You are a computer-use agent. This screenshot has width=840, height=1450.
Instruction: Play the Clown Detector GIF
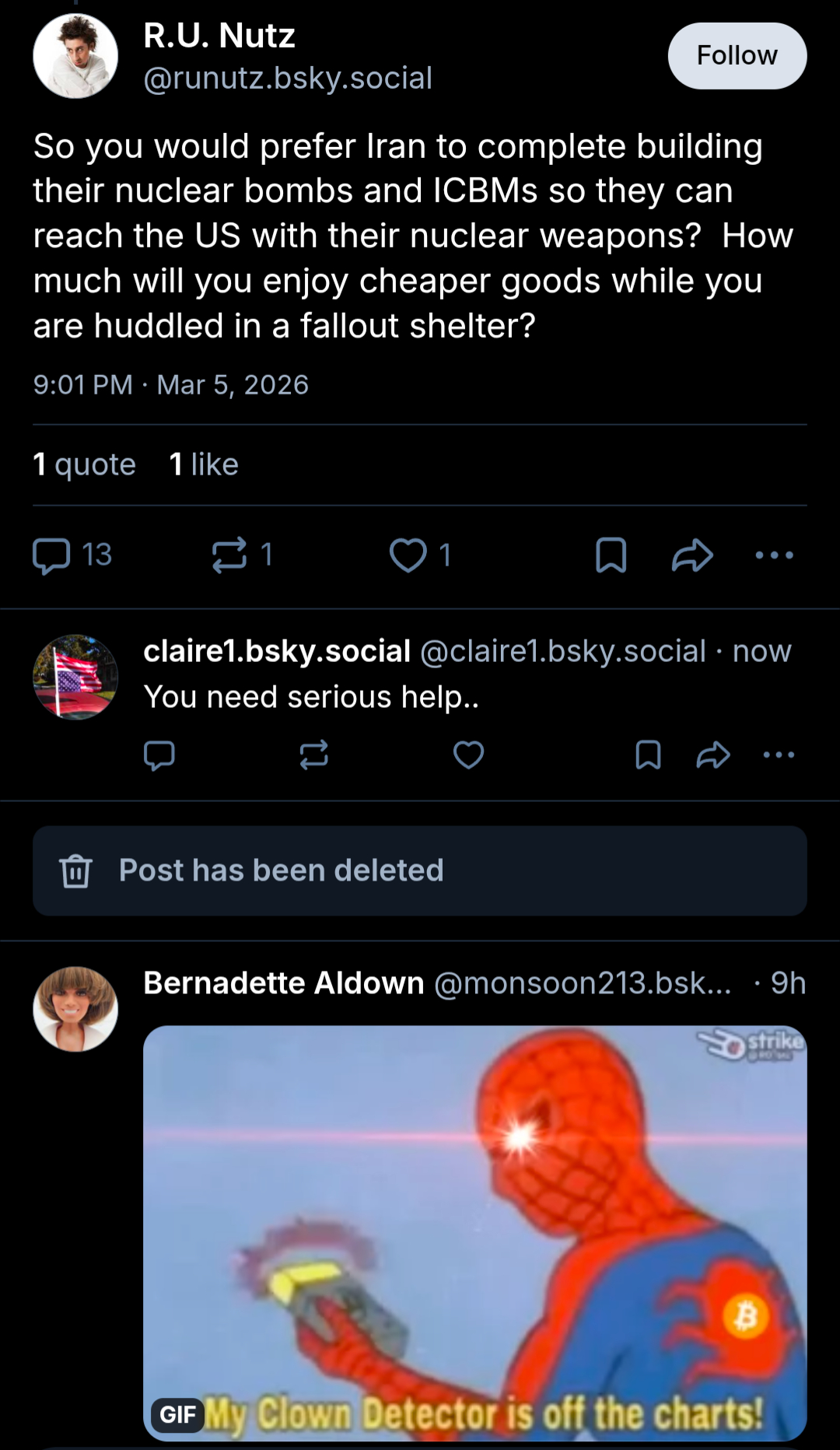[474, 1233]
